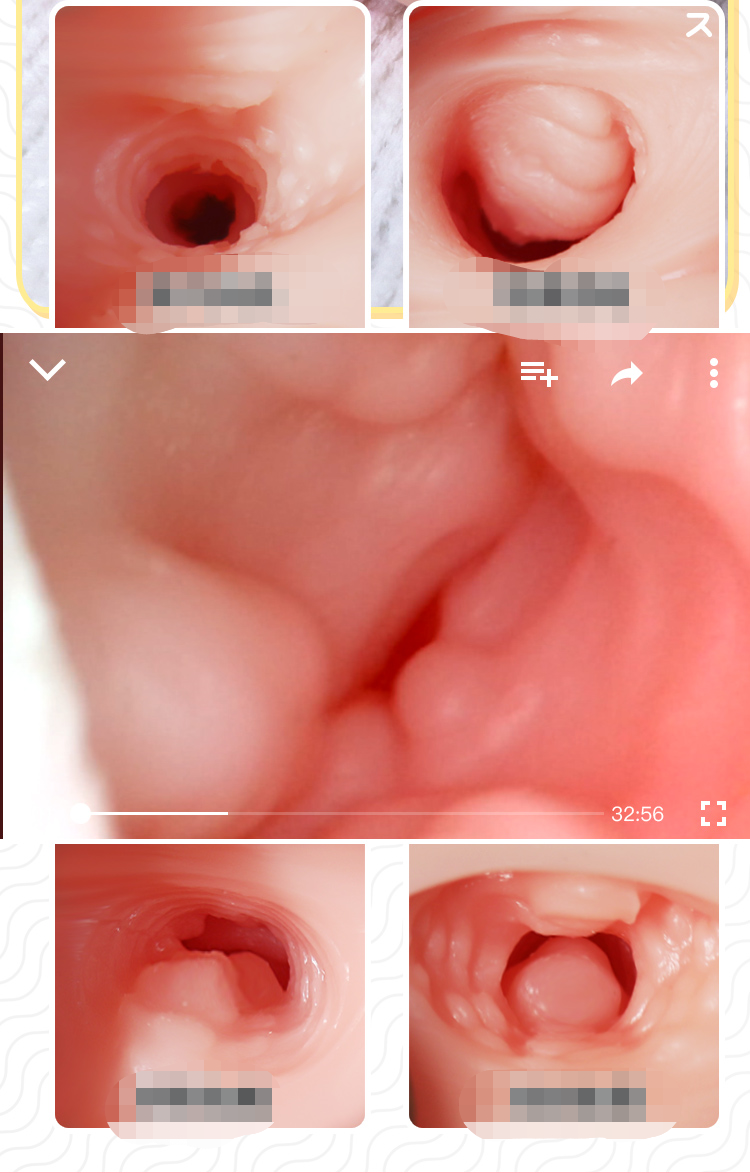Screen dimensions: 750x1173
Task: Share the current video
Action: (x=627, y=375)
